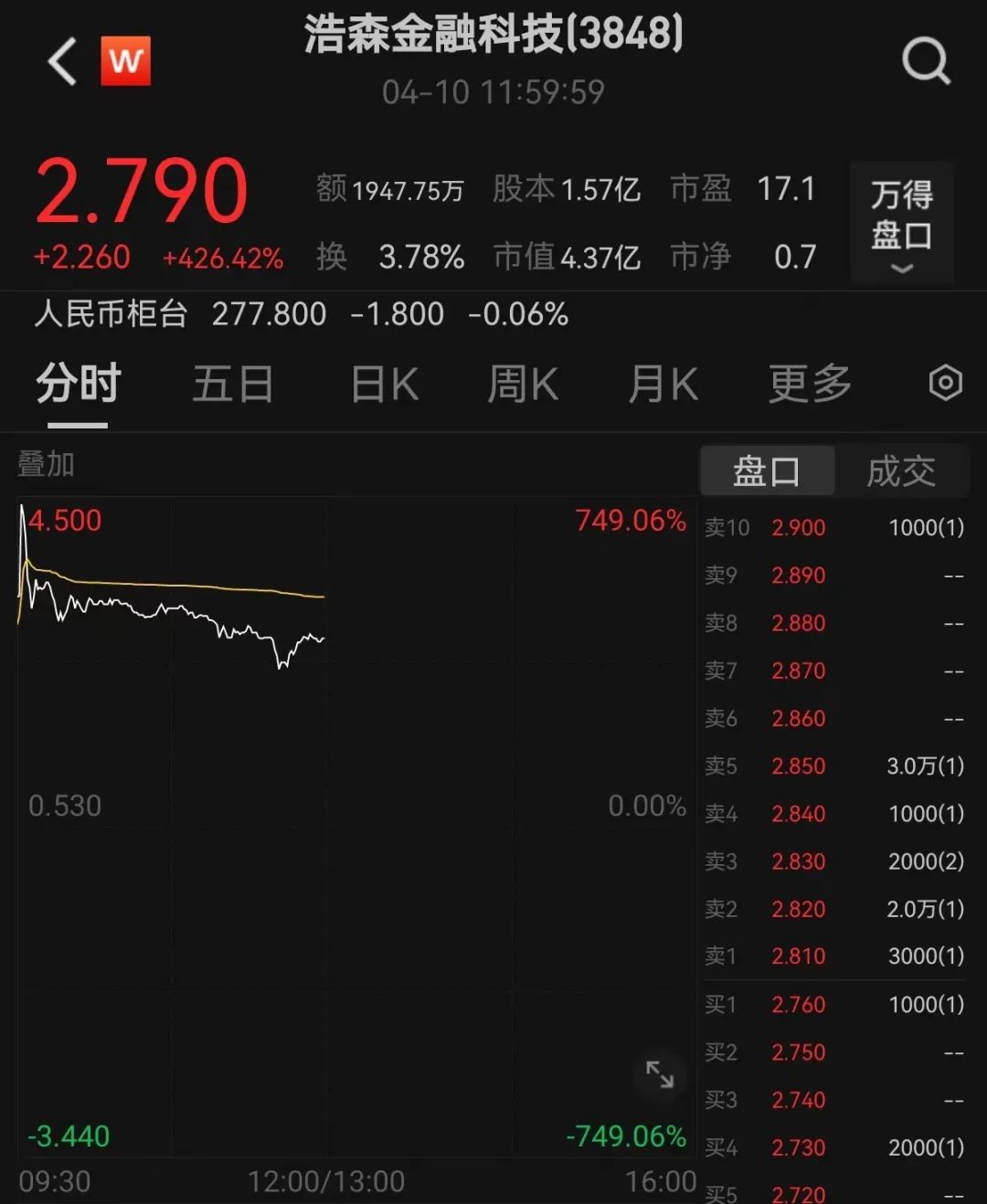Switch to the 五日 chart tab
987x1204 pixels.
233,384
